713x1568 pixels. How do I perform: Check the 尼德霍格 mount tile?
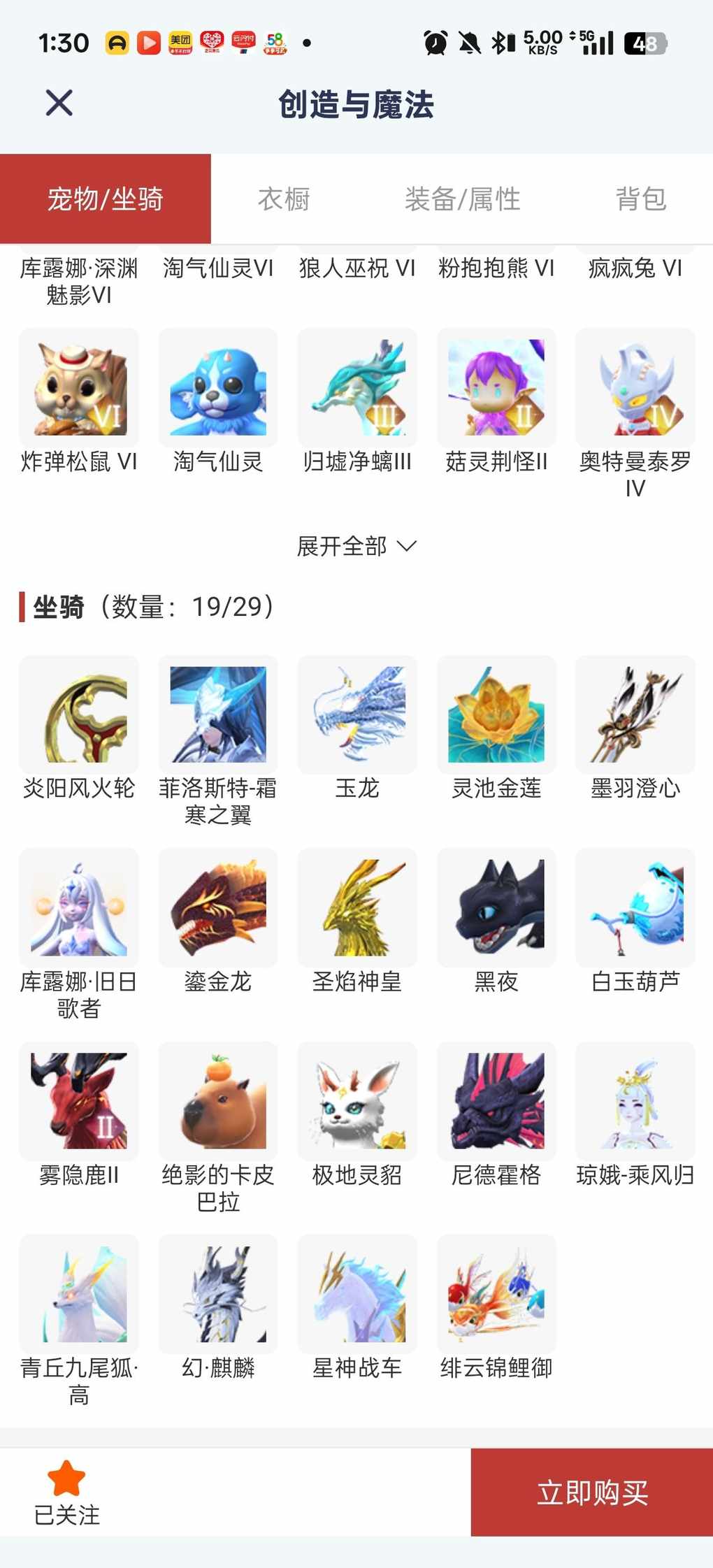click(x=496, y=1101)
